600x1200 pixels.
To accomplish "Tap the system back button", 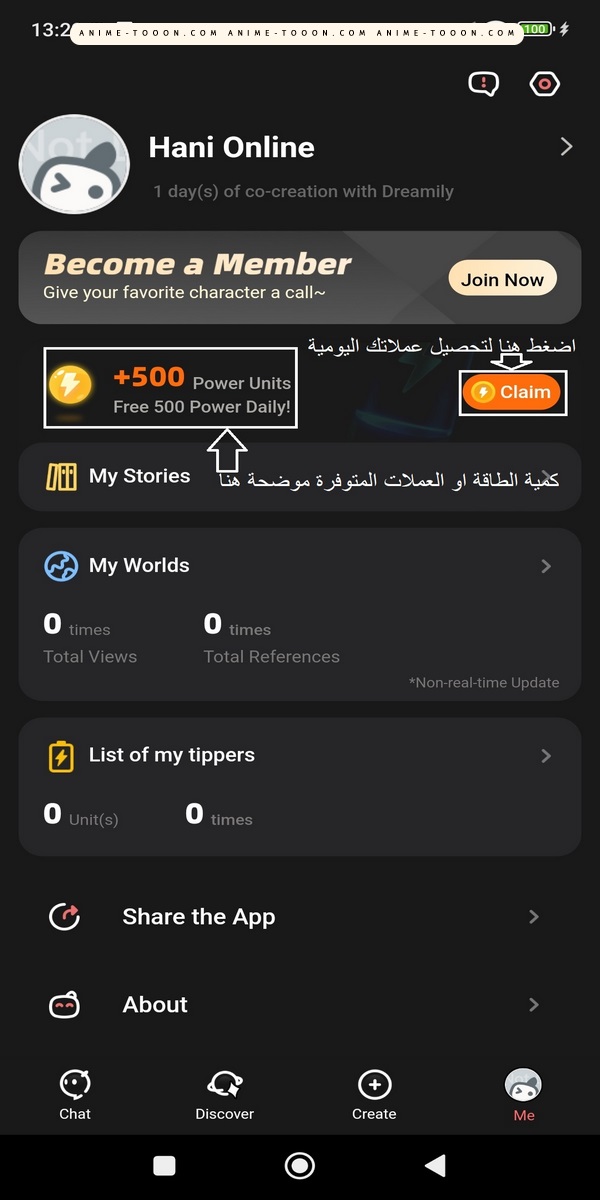I will [435, 1165].
